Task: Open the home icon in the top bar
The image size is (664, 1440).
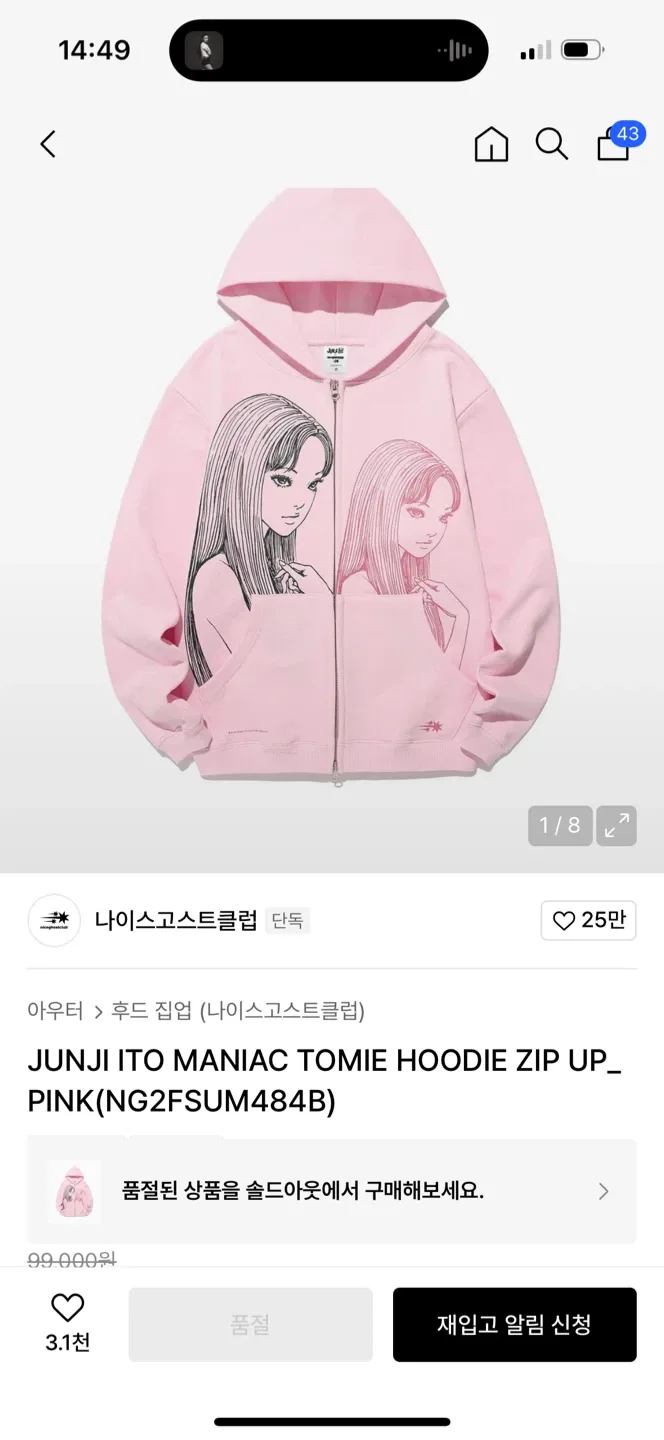Action: pyautogui.click(x=491, y=144)
